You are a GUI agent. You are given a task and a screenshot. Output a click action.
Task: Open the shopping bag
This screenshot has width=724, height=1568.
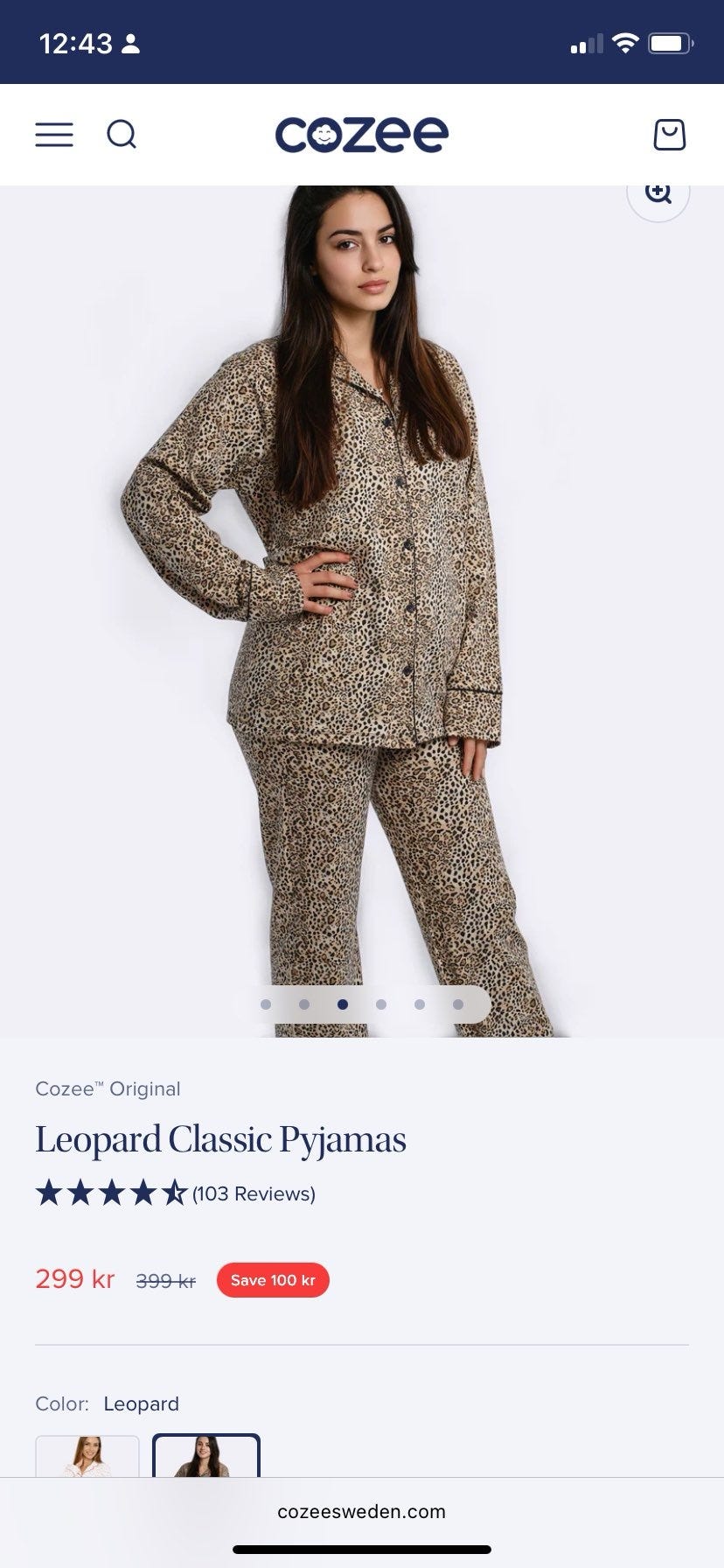(670, 135)
